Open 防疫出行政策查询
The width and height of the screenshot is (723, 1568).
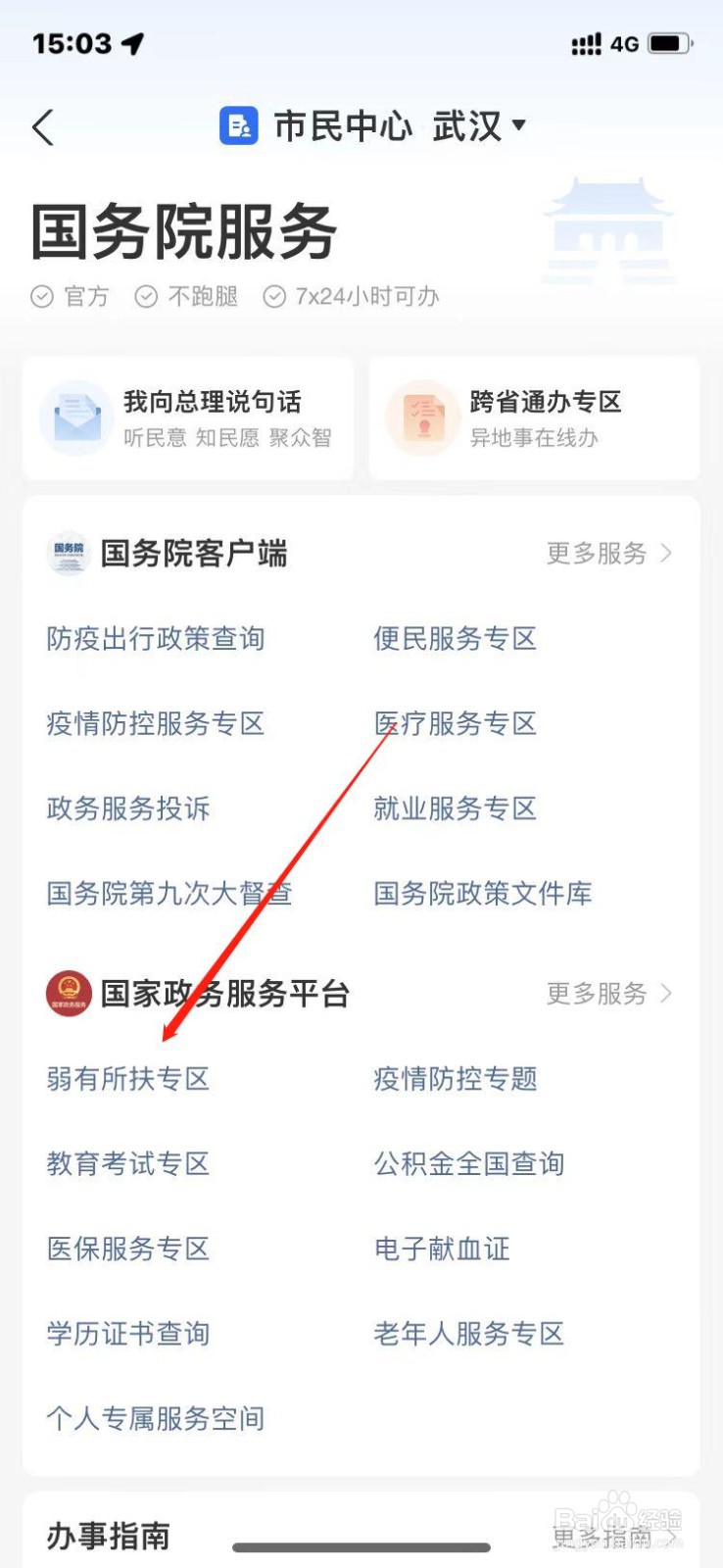157,637
